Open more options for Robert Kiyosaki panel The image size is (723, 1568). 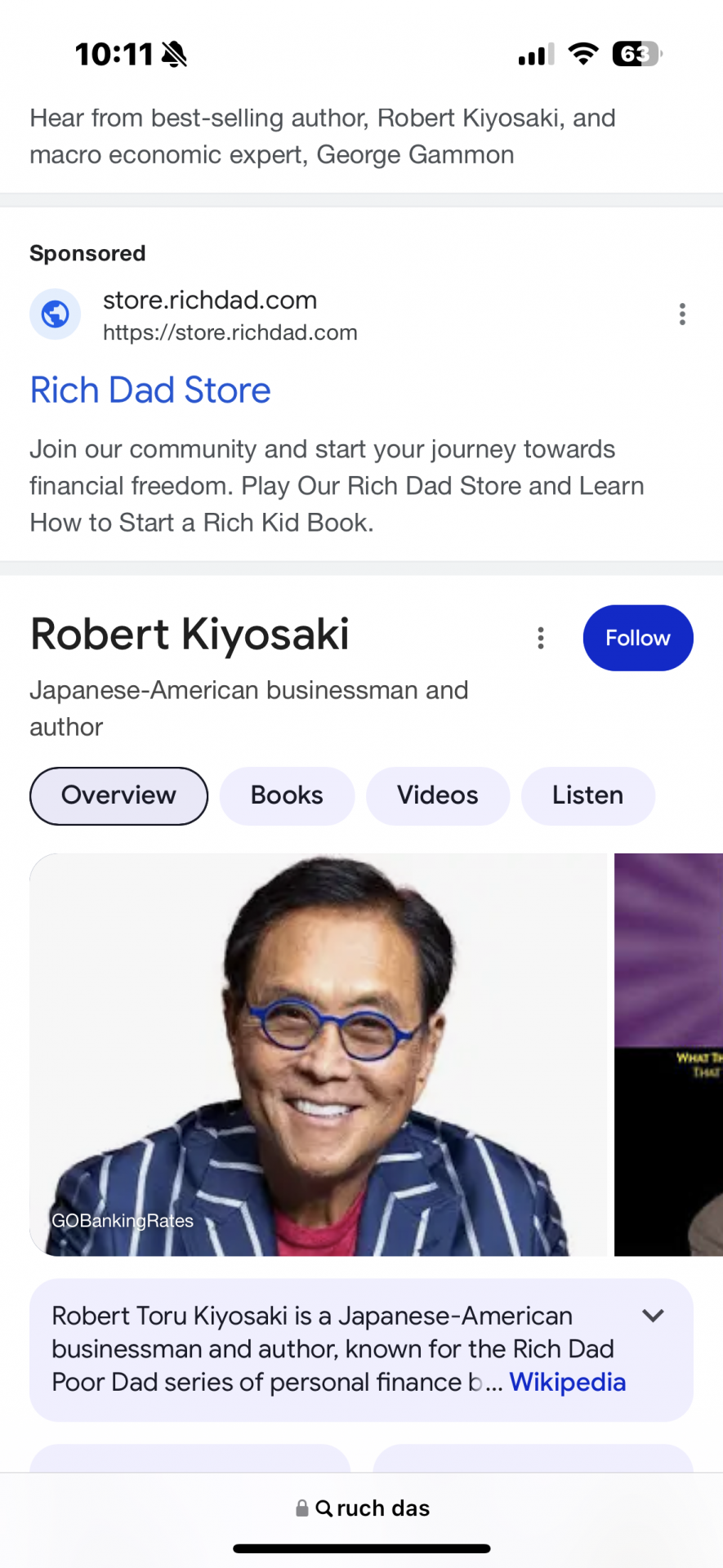(540, 638)
